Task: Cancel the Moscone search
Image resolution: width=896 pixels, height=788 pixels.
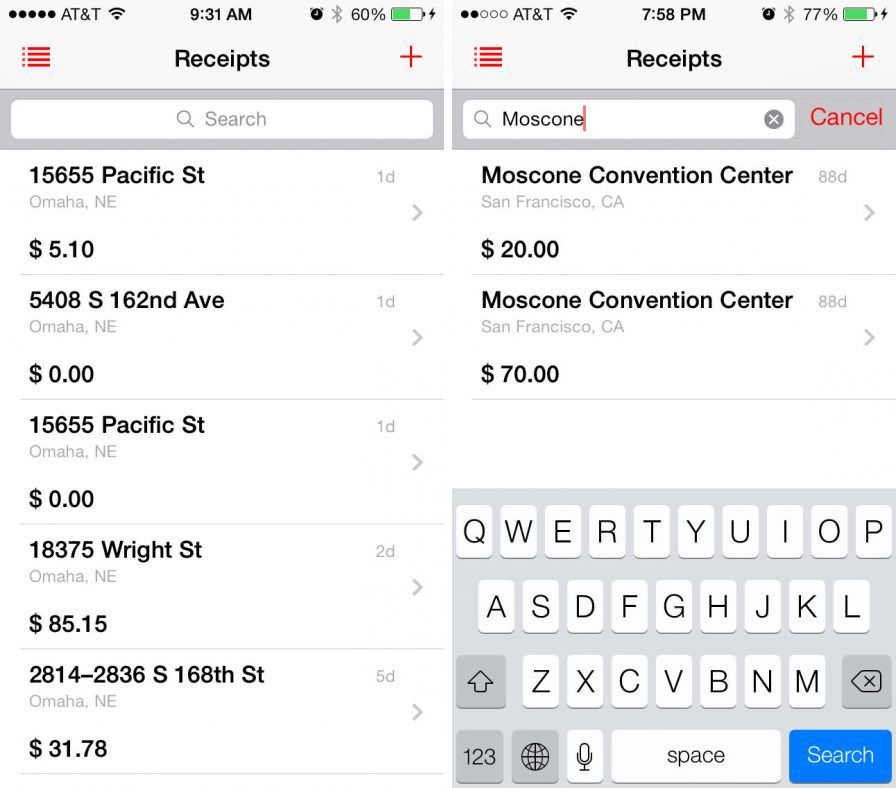Action: coord(845,117)
